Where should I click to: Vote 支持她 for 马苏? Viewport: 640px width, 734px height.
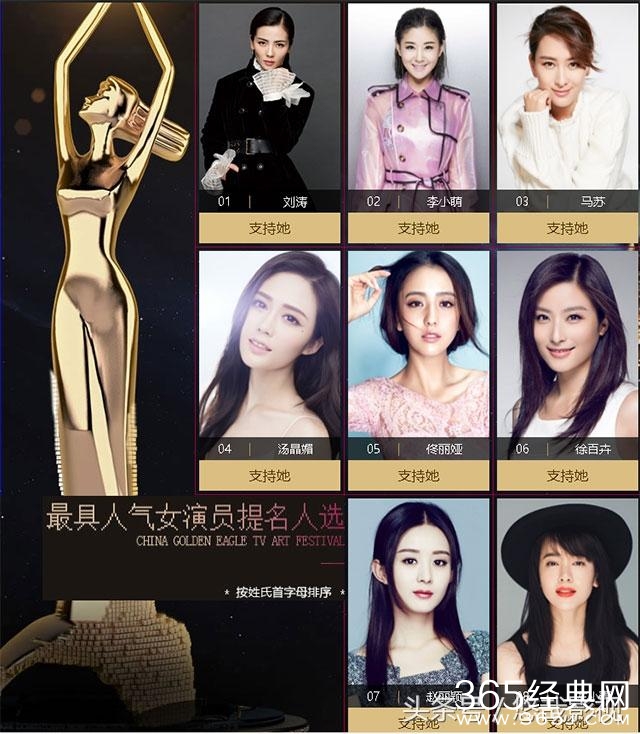[567, 228]
